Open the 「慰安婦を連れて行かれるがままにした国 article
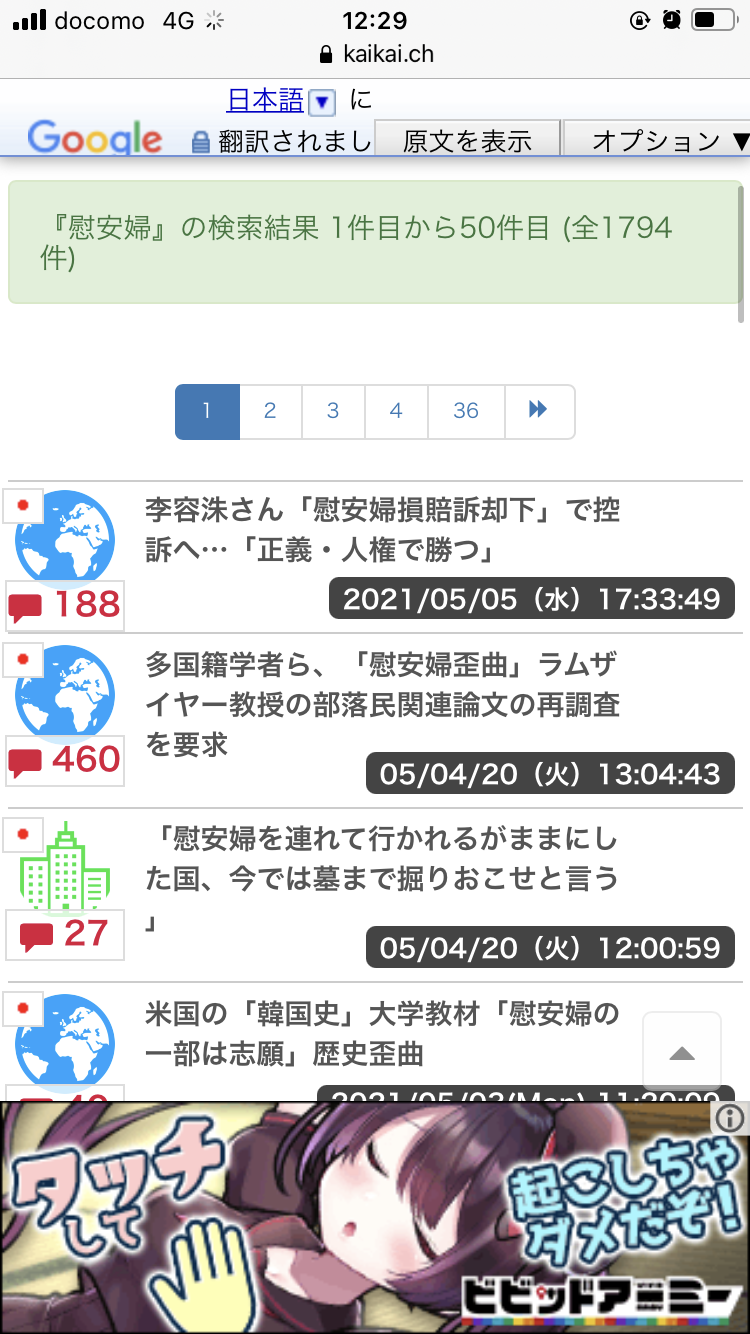 pyautogui.click(x=382, y=860)
